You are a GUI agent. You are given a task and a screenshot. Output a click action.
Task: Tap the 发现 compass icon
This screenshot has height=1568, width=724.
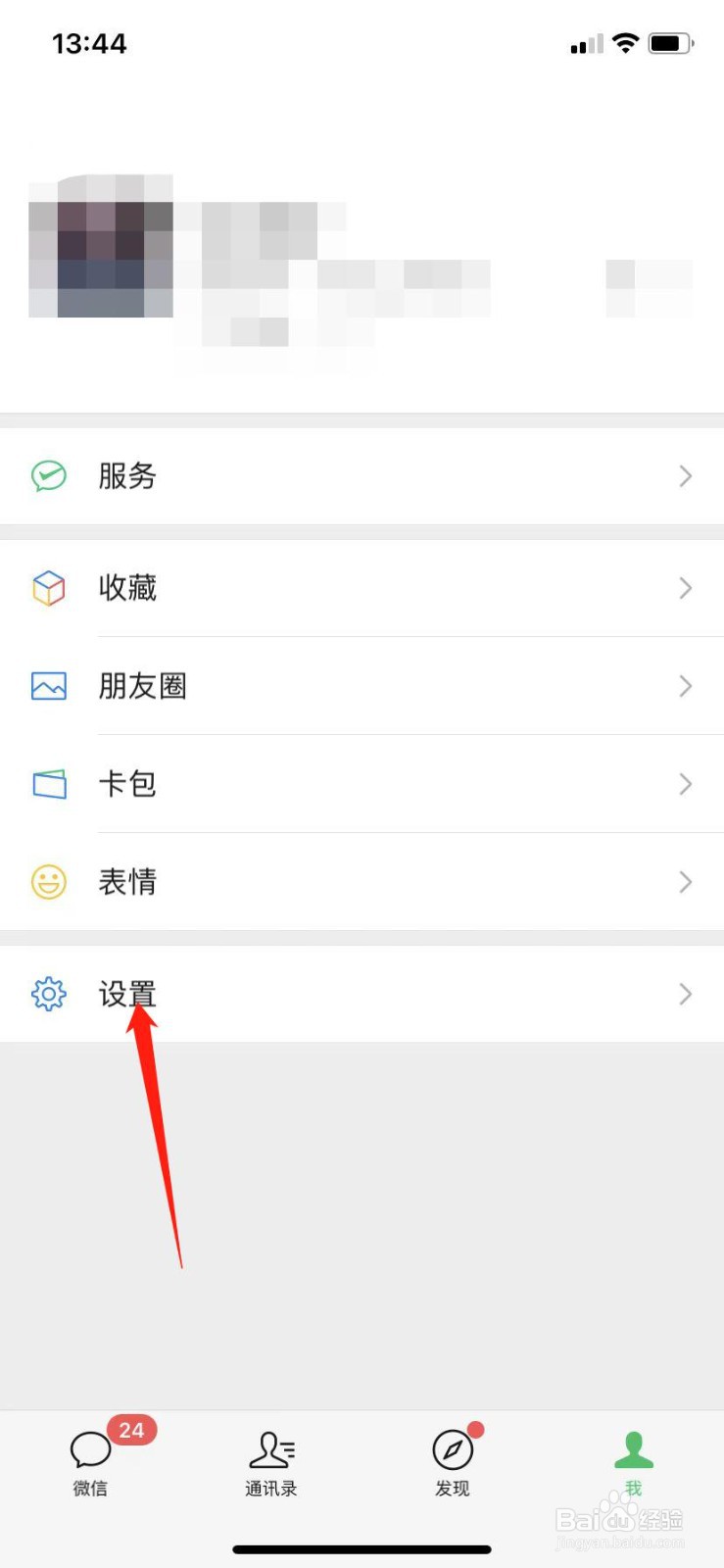pos(452,1450)
